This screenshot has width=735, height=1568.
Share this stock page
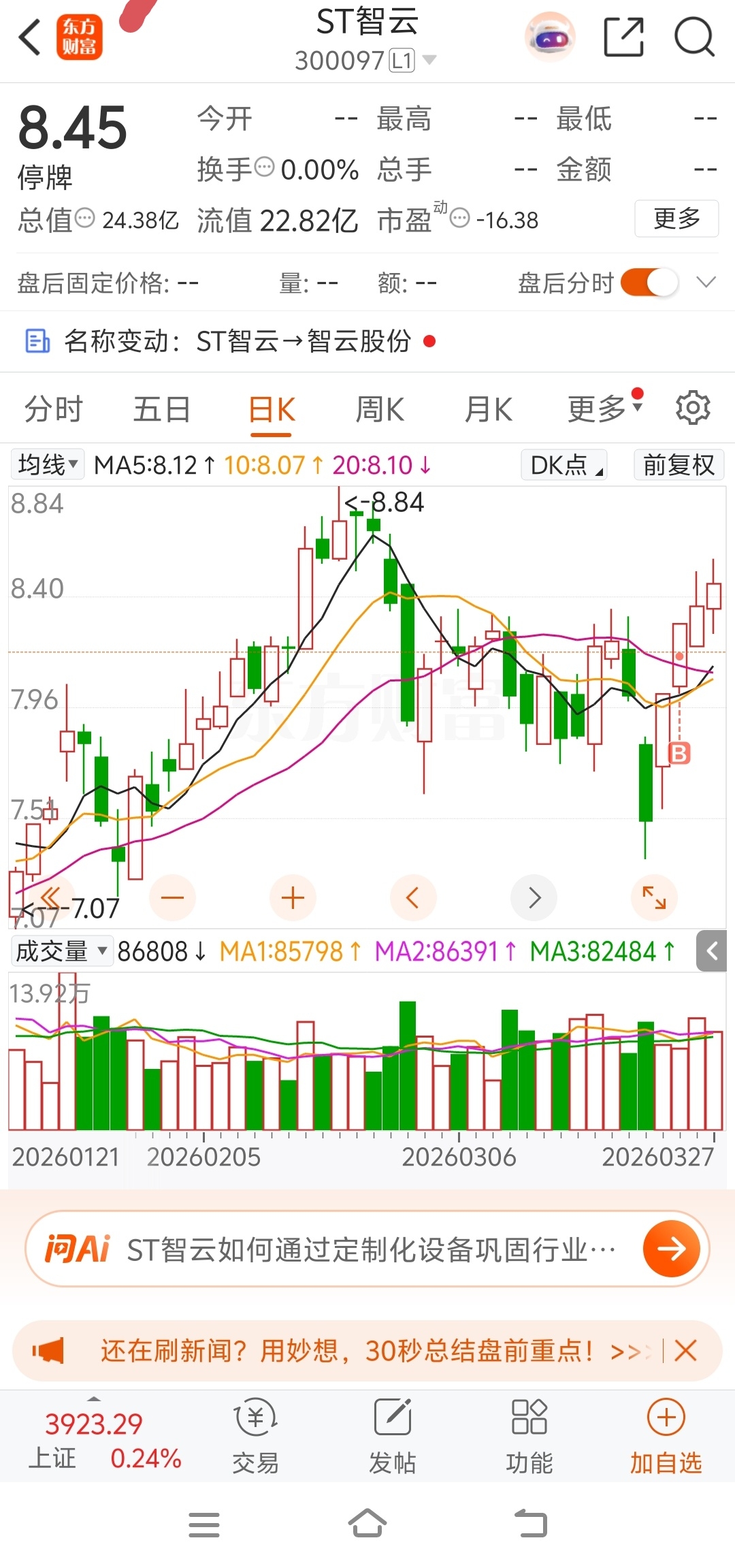coord(623,37)
